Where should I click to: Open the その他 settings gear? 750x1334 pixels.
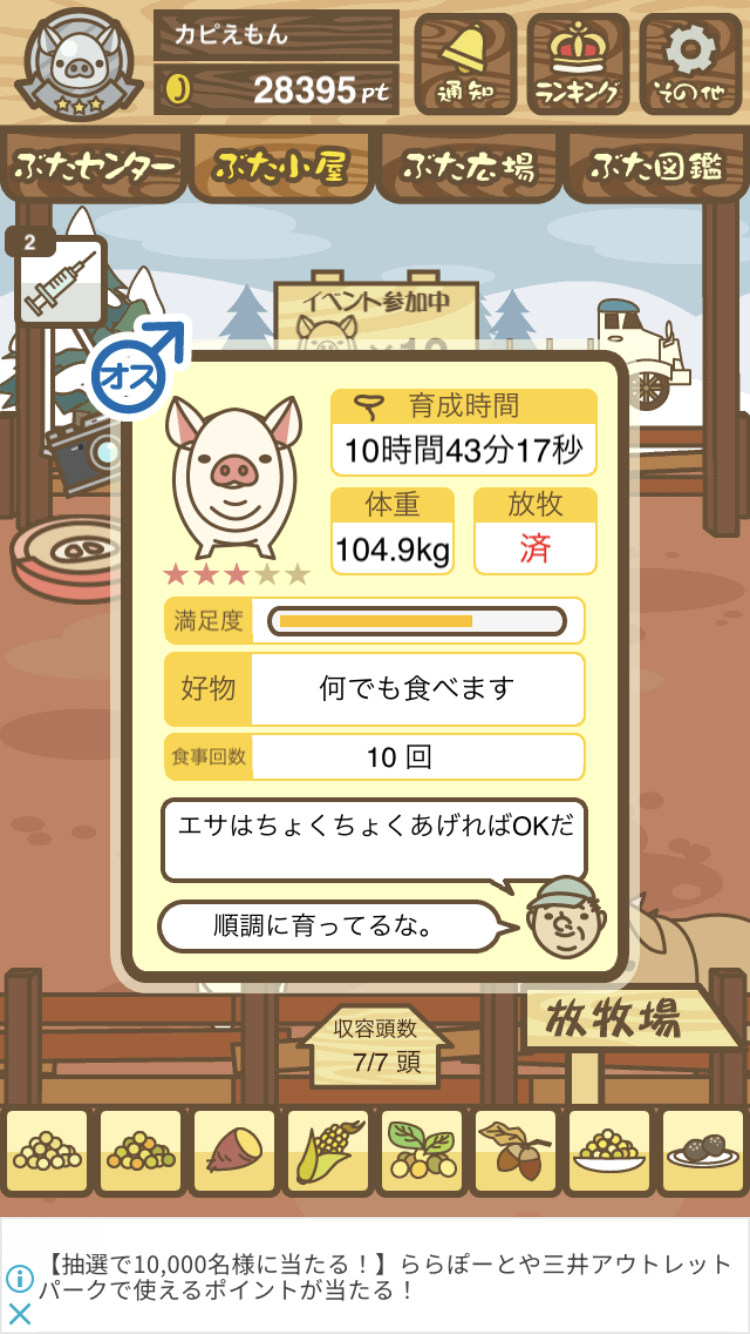click(692, 63)
